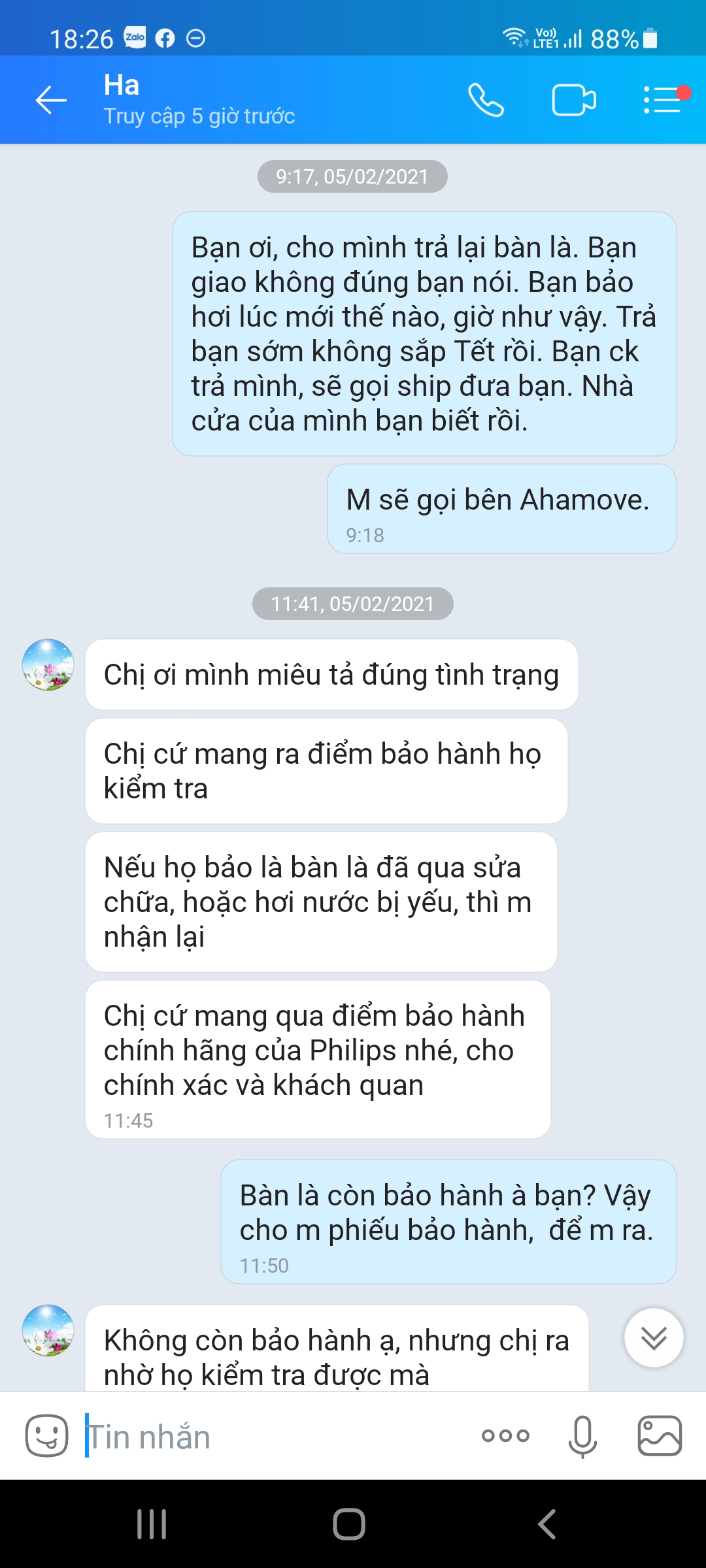Image resolution: width=706 pixels, height=1568 pixels.
Task: Tap the system home button
Action: point(349,1524)
